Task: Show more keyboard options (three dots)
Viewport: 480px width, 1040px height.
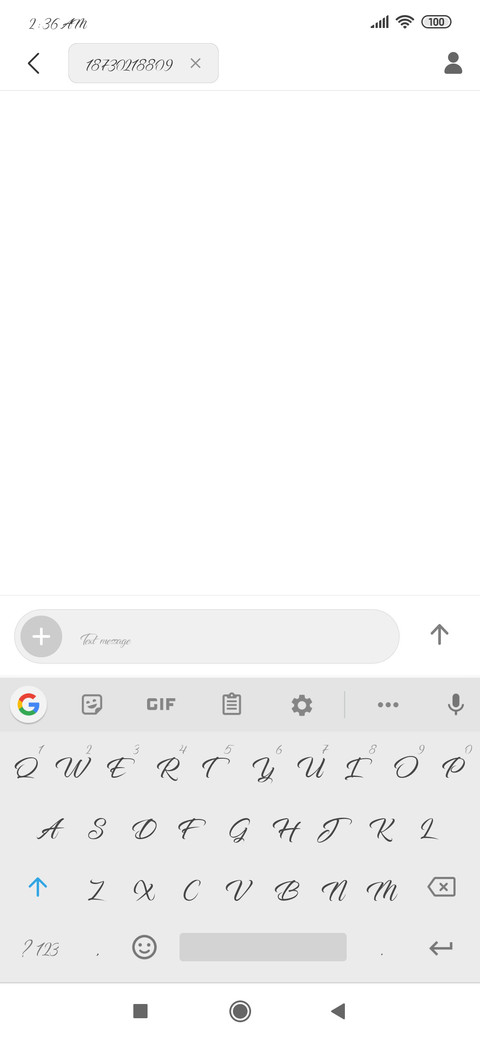Action: pyautogui.click(x=388, y=704)
